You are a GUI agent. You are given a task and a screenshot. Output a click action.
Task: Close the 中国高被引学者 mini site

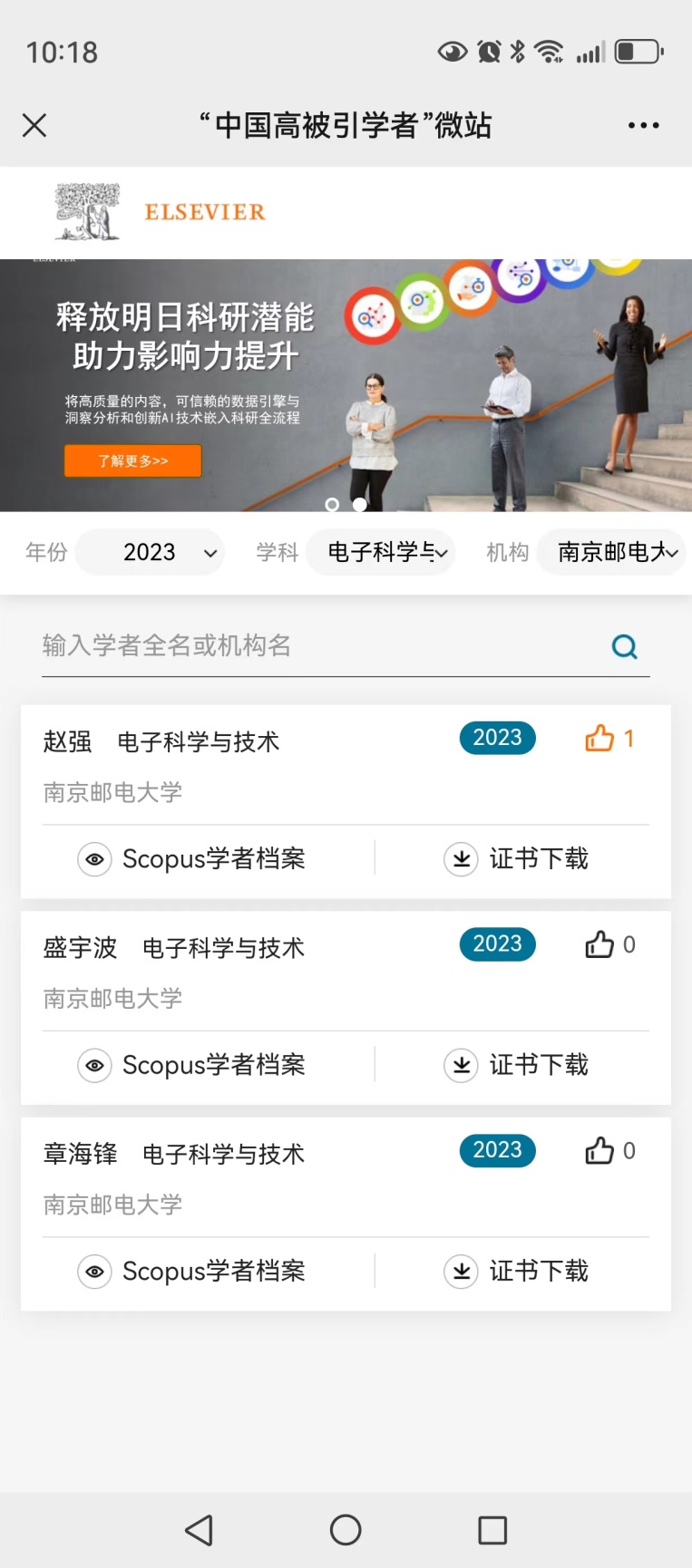[x=34, y=125]
